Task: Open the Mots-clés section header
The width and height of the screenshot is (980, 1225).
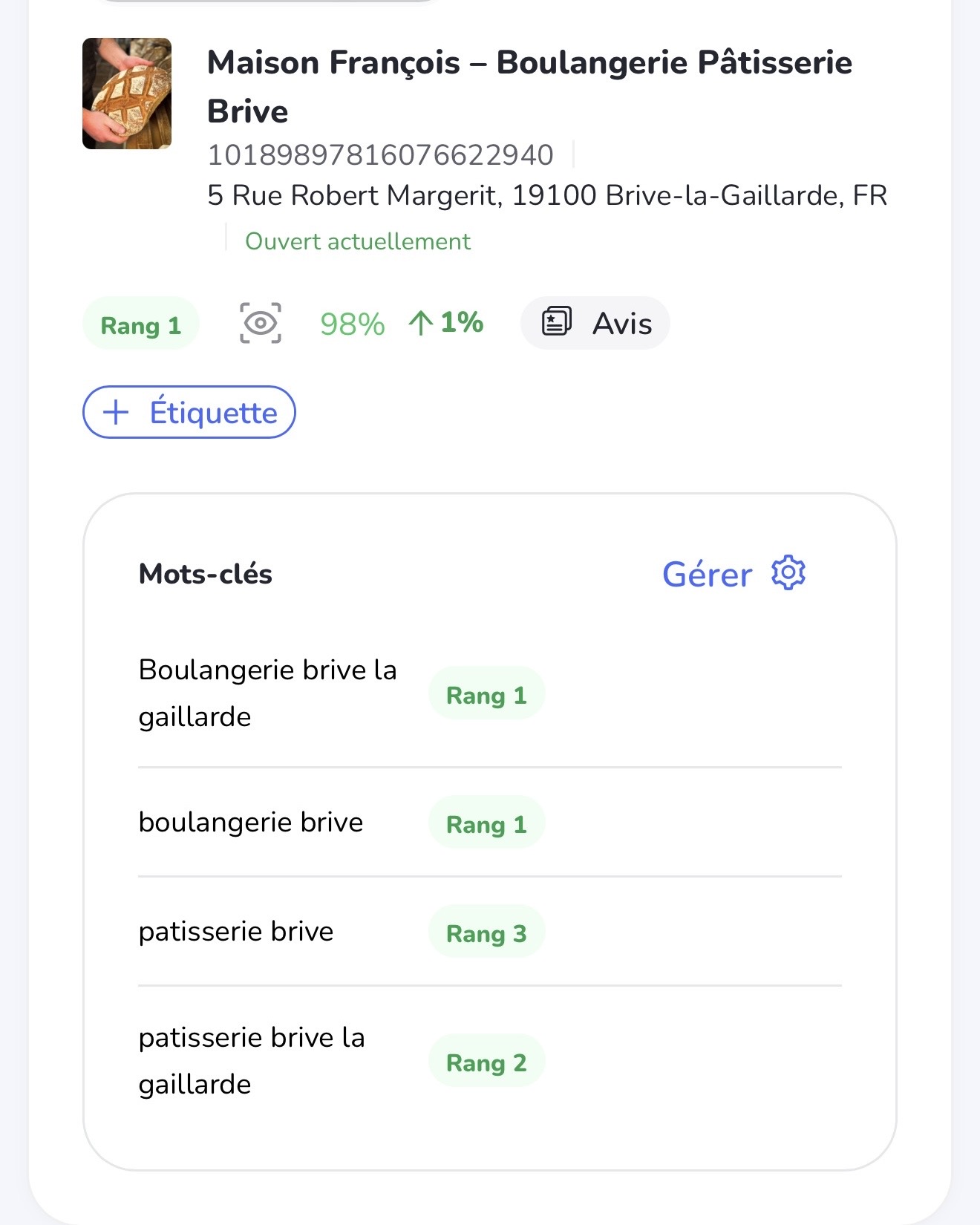Action: pos(206,572)
